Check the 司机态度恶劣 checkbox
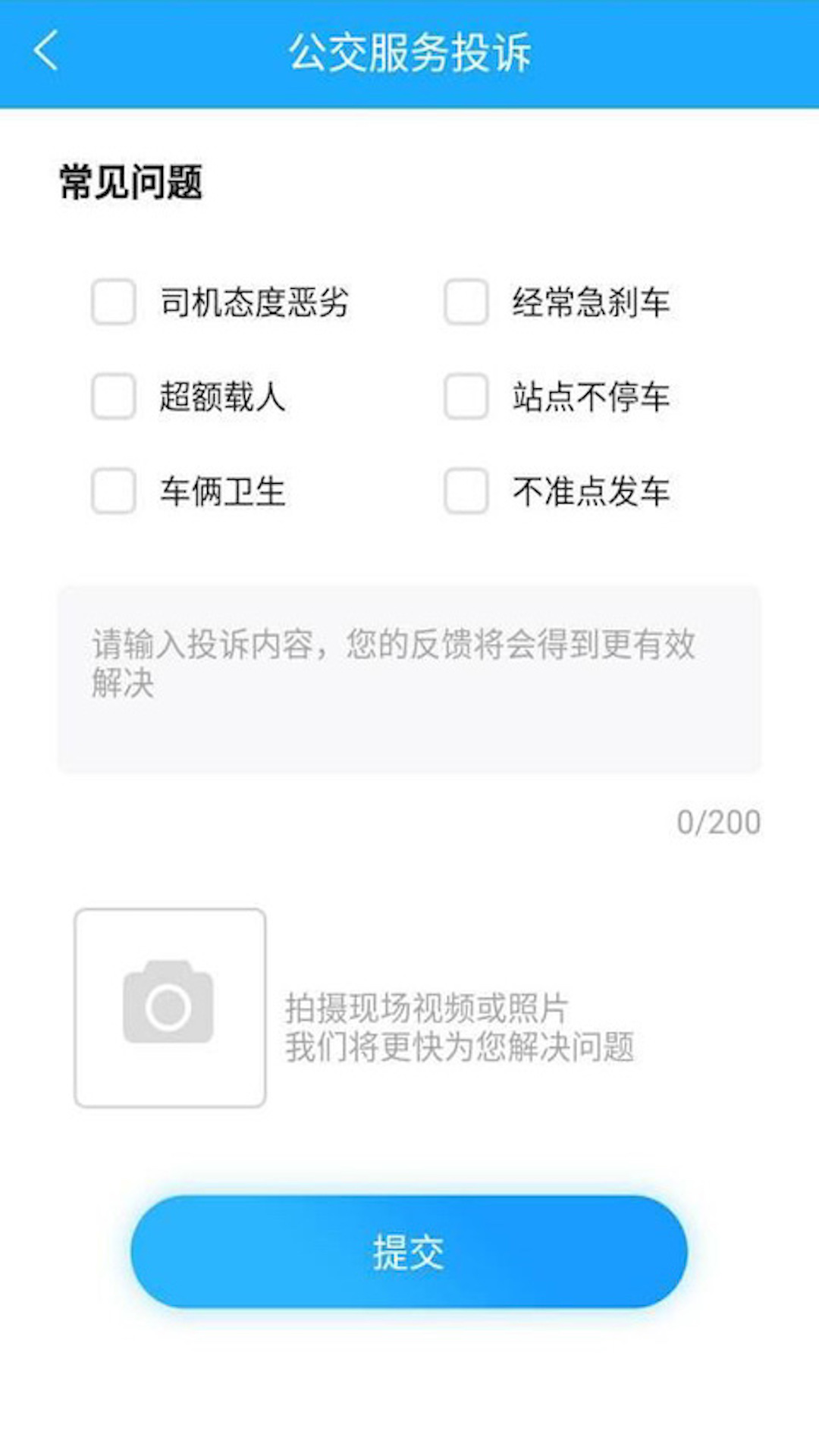 (114, 302)
